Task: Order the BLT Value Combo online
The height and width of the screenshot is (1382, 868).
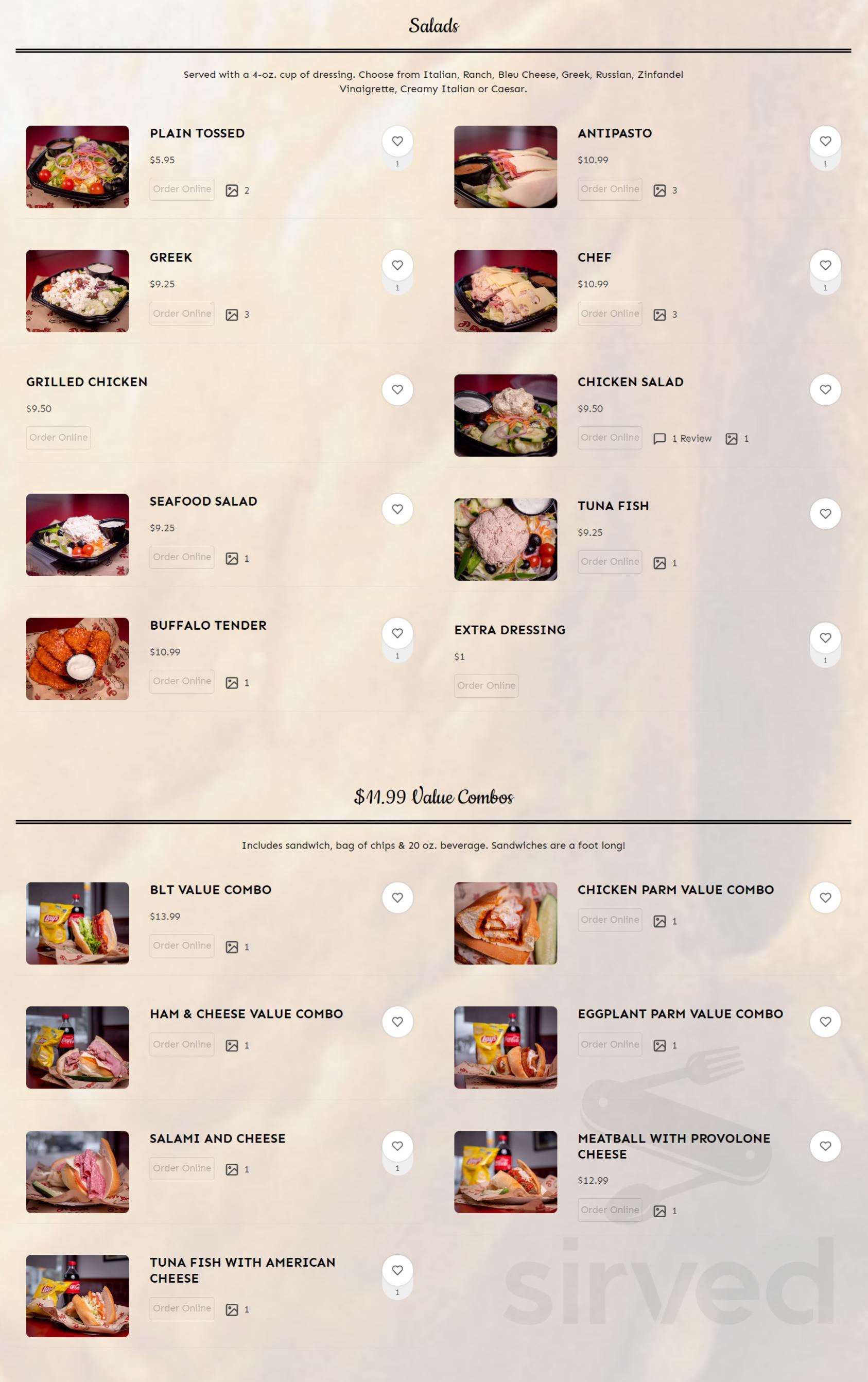Action: click(182, 946)
